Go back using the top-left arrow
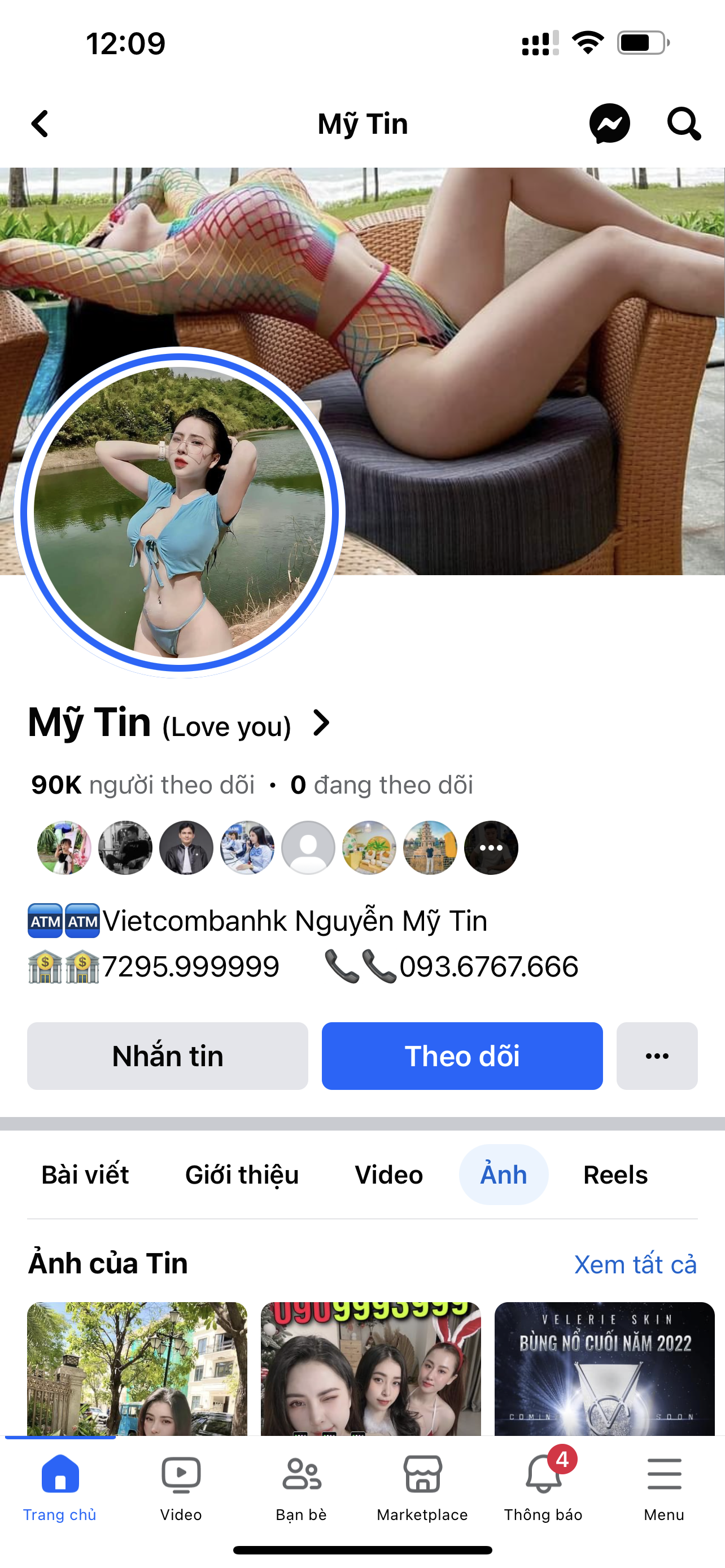Viewport: 725px width, 1568px height. (x=40, y=124)
